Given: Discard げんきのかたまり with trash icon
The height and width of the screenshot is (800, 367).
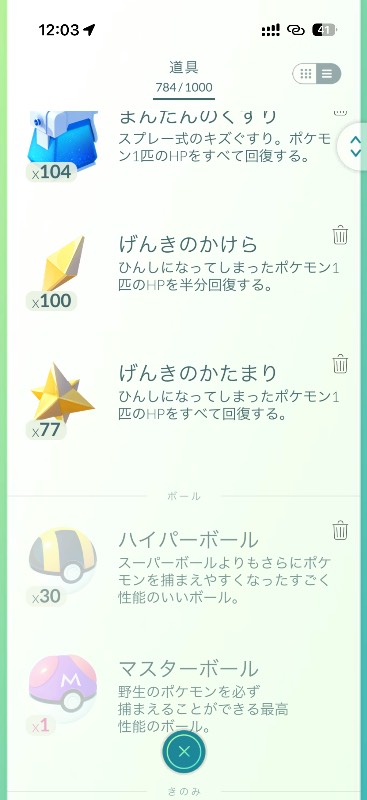Looking at the screenshot, I should 340,364.
